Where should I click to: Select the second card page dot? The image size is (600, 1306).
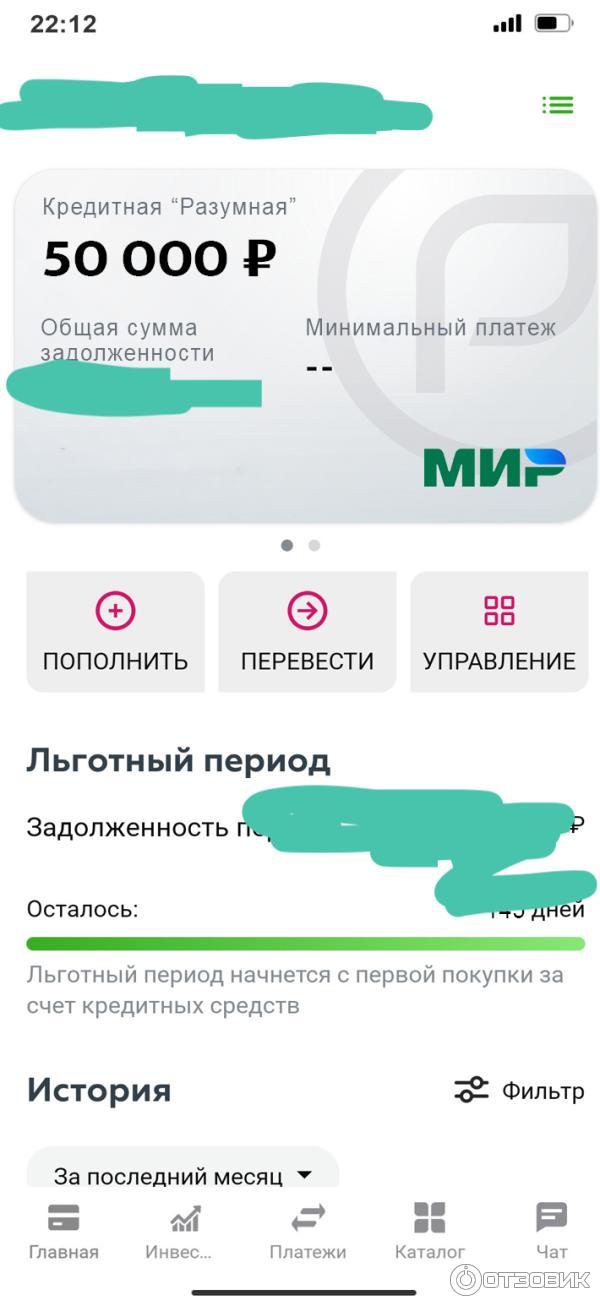(314, 545)
